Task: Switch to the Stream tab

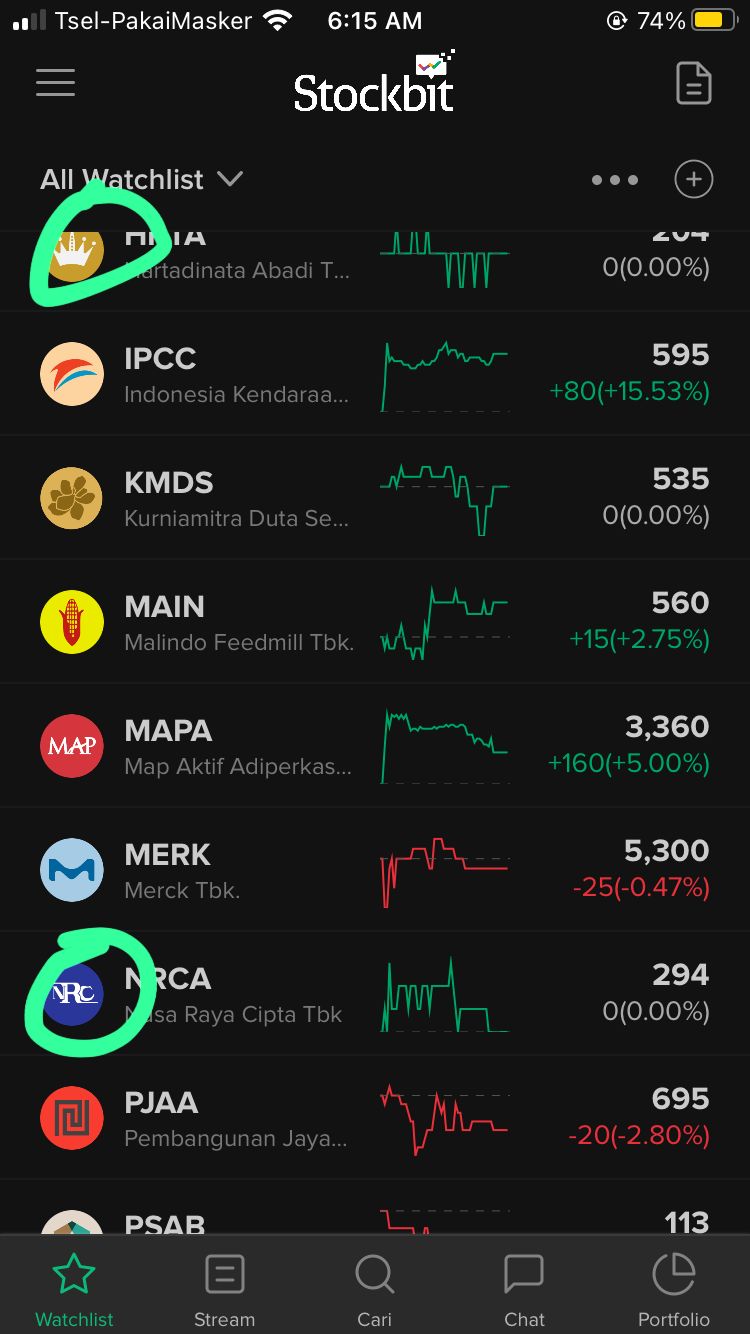Action: tap(224, 1290)
